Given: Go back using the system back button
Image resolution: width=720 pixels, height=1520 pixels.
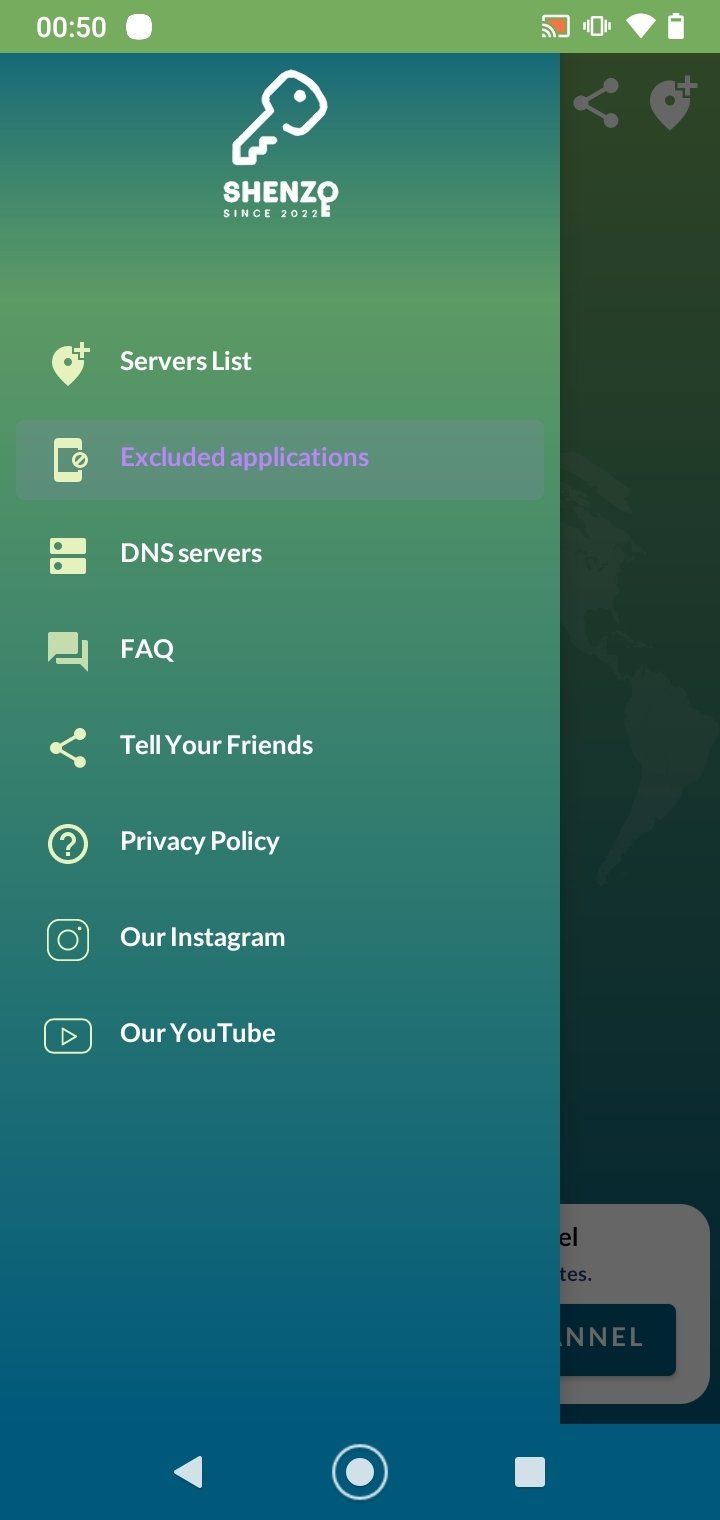Looking at the screenshot, I should coord(188,1472).
